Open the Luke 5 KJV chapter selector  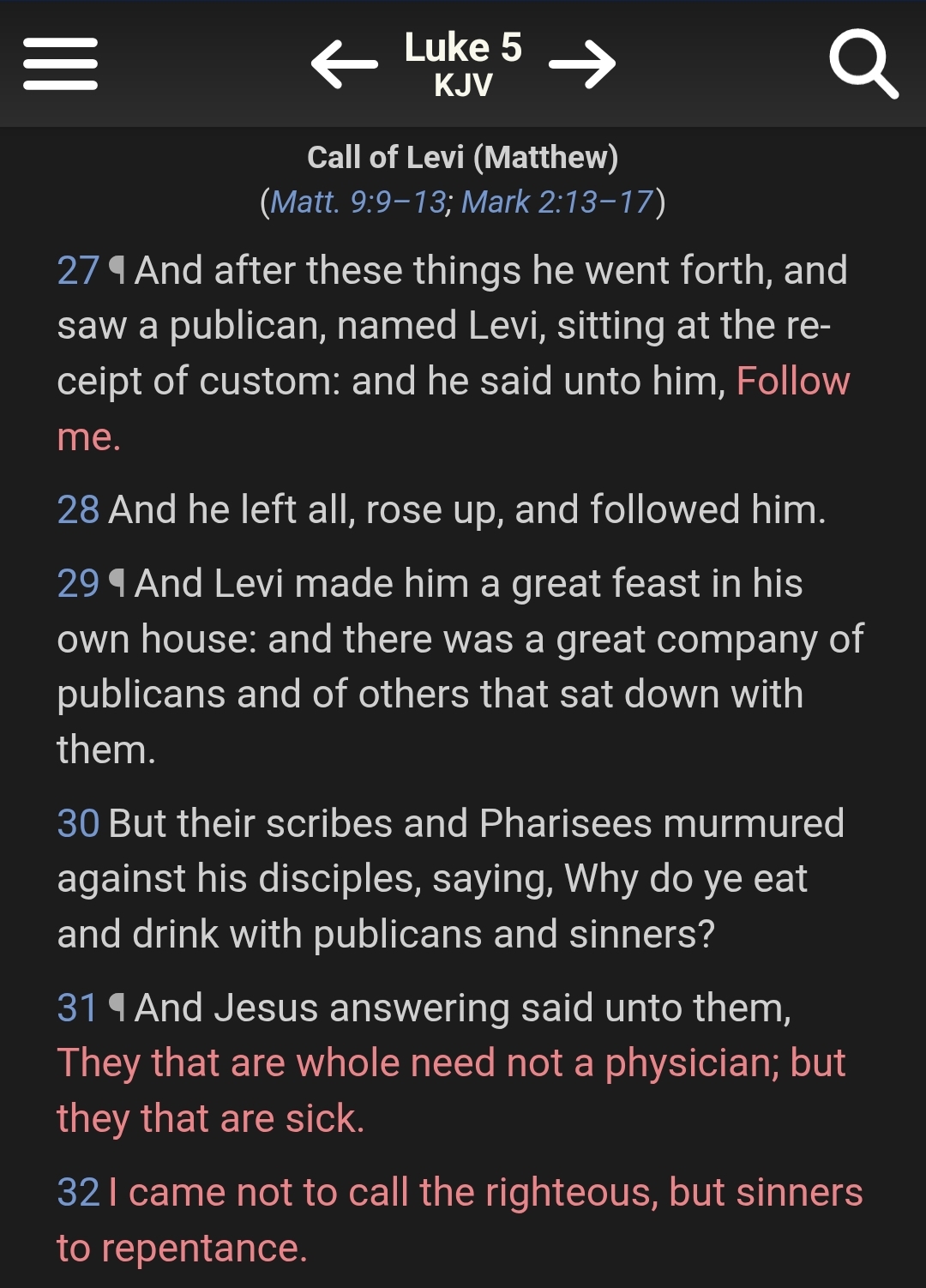click(x=463, y=63)
